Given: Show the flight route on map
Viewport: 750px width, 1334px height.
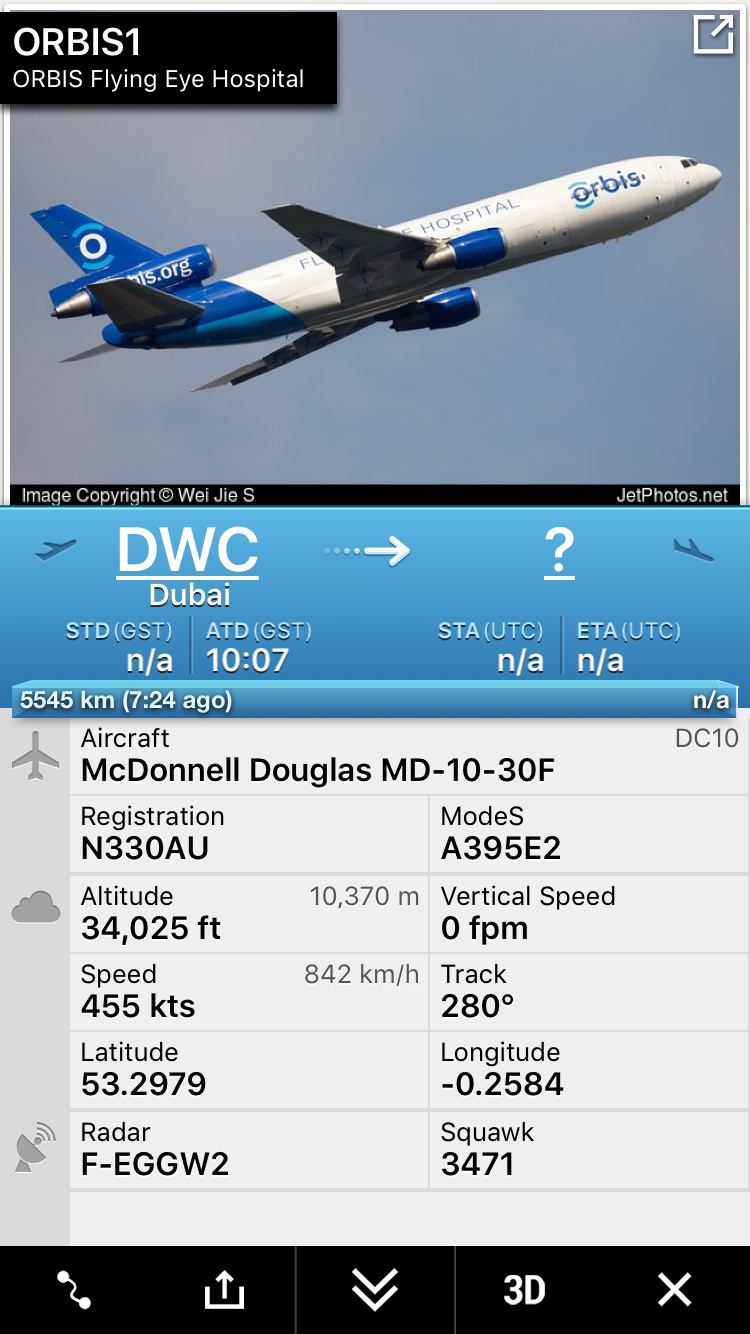Looking at the screenshot, I should click(74, 1290).
